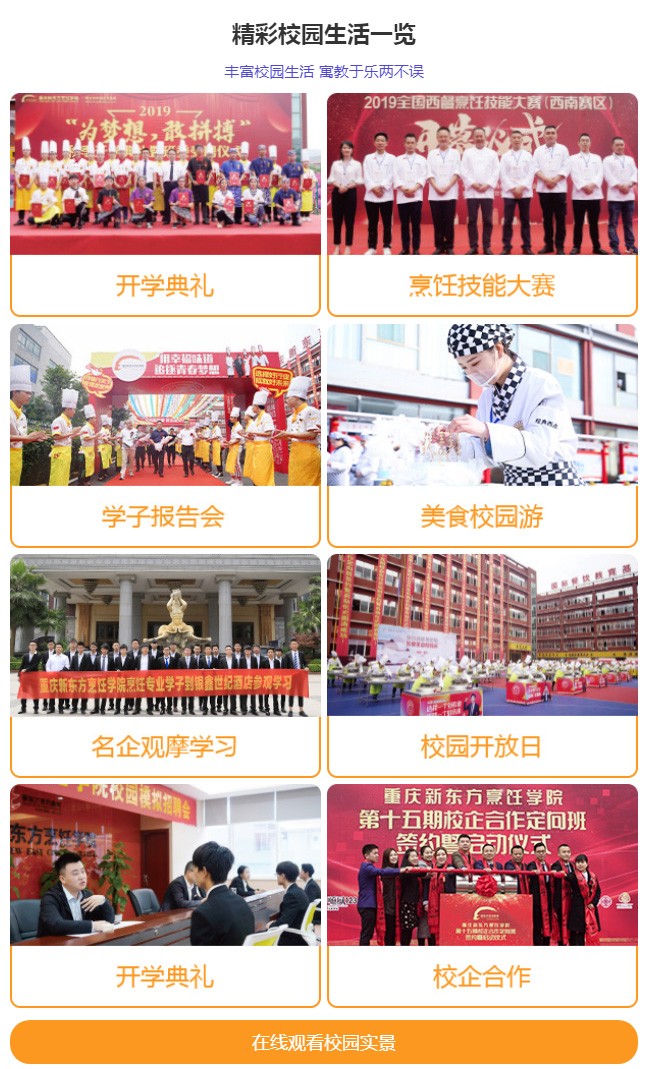
Task: Tap the 在线观看校园实景 button
Action: pos(324,1042)
